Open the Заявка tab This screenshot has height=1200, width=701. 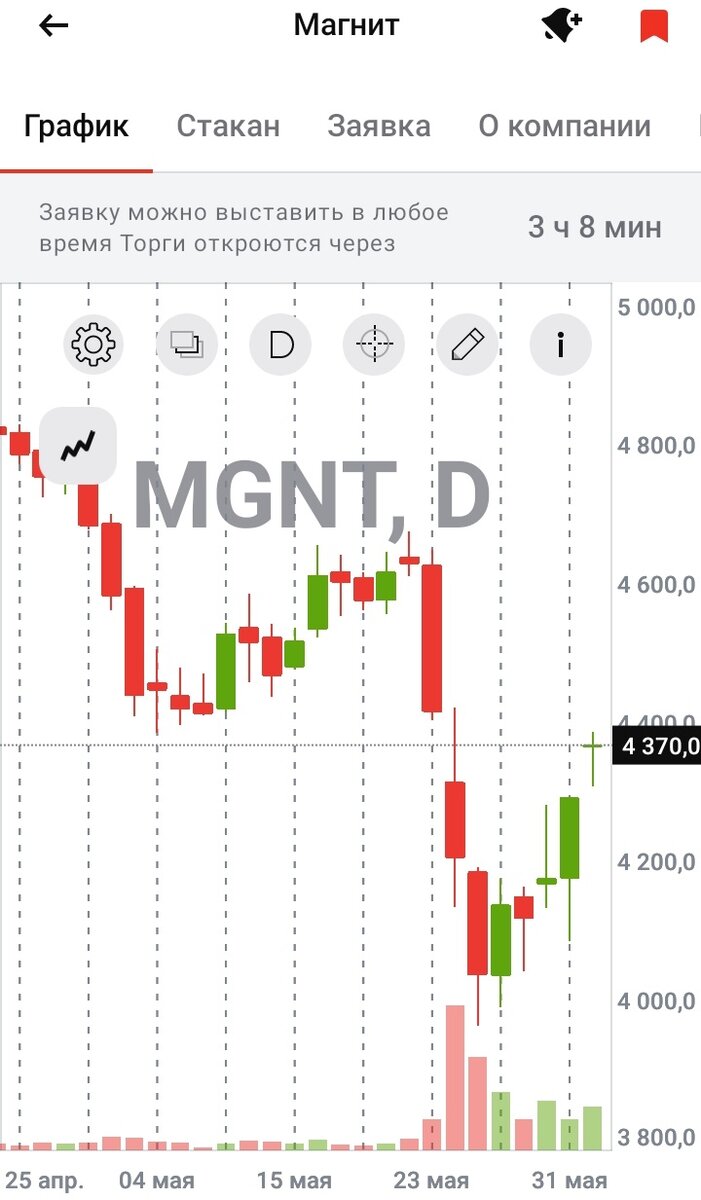tap(379, 127)
